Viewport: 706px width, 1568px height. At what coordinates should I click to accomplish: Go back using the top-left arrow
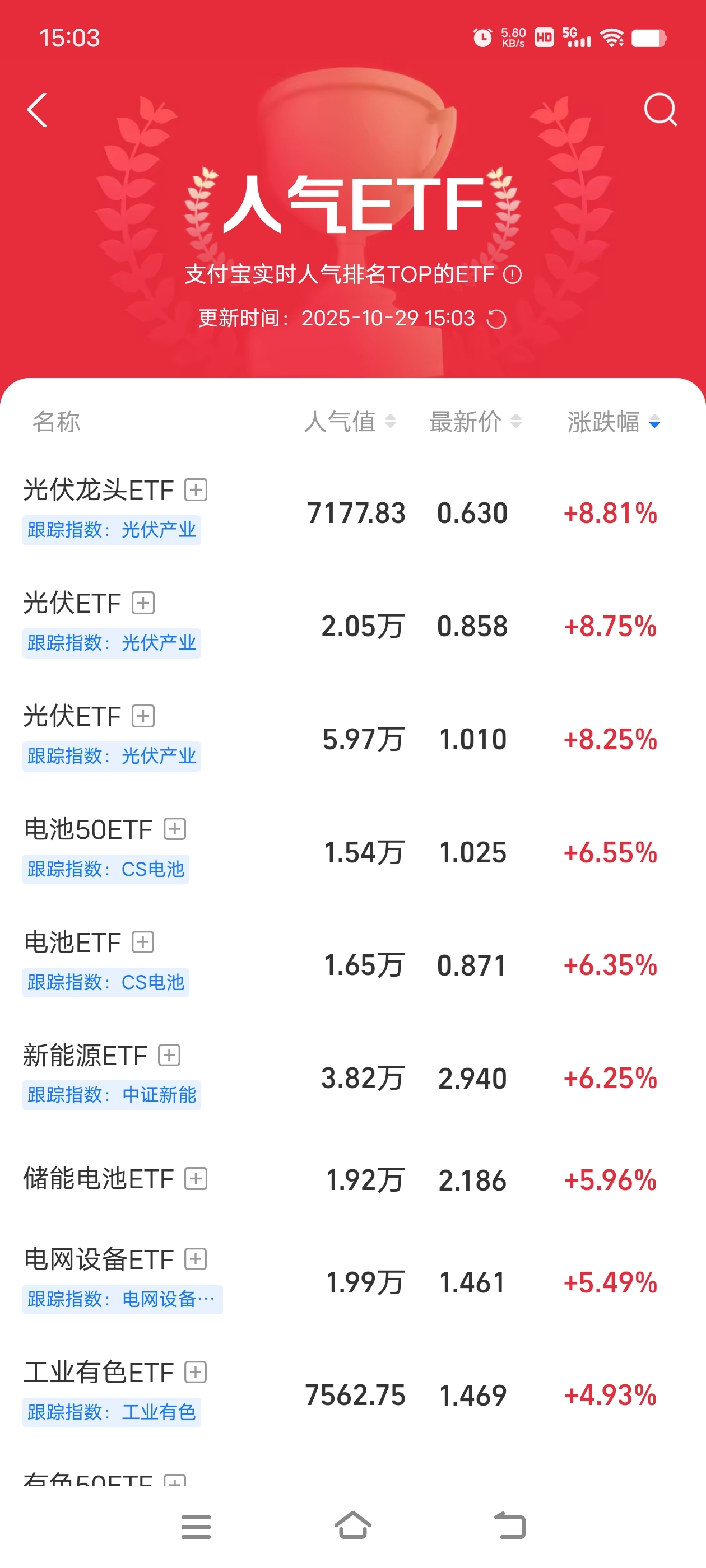(x=37, y=110)
